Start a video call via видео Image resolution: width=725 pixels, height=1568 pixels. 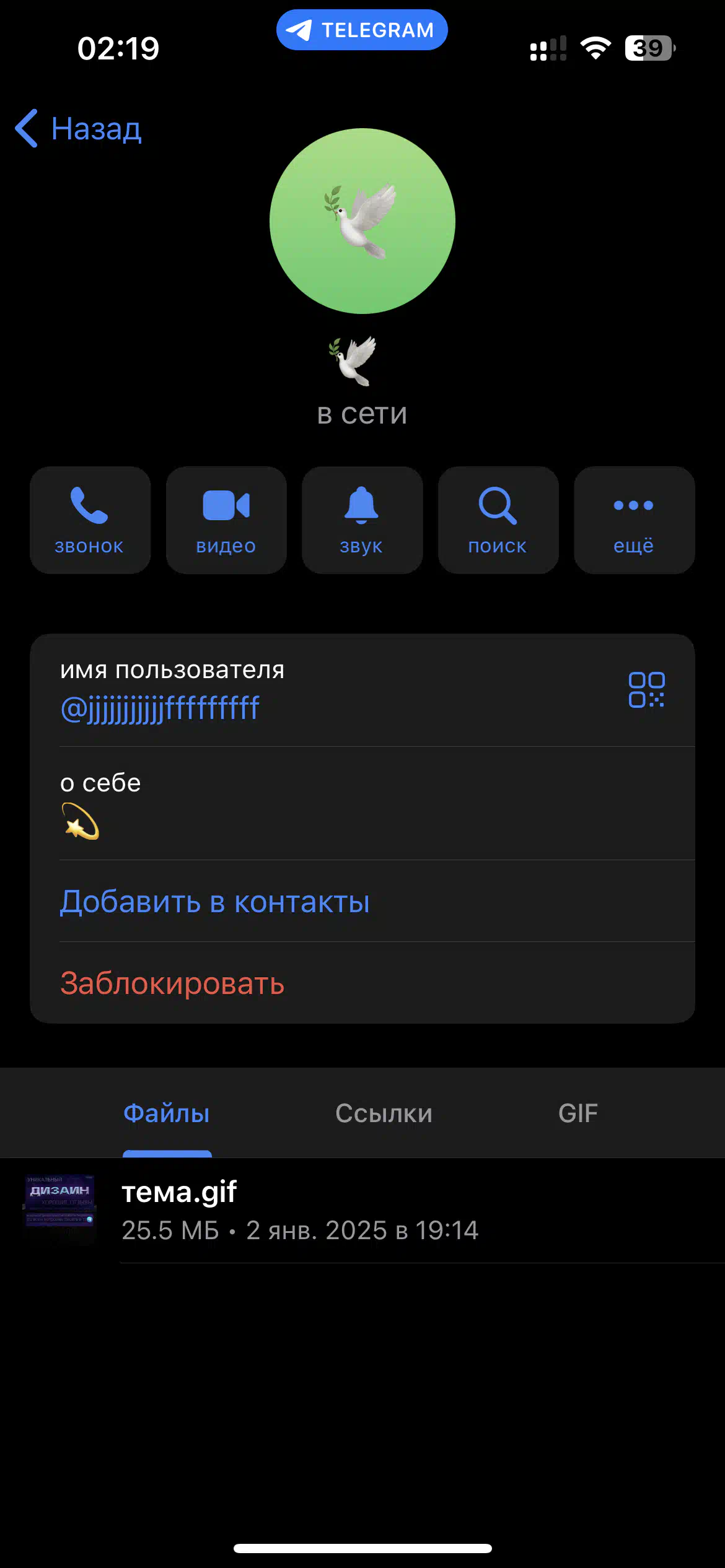[x=226, y=520]
